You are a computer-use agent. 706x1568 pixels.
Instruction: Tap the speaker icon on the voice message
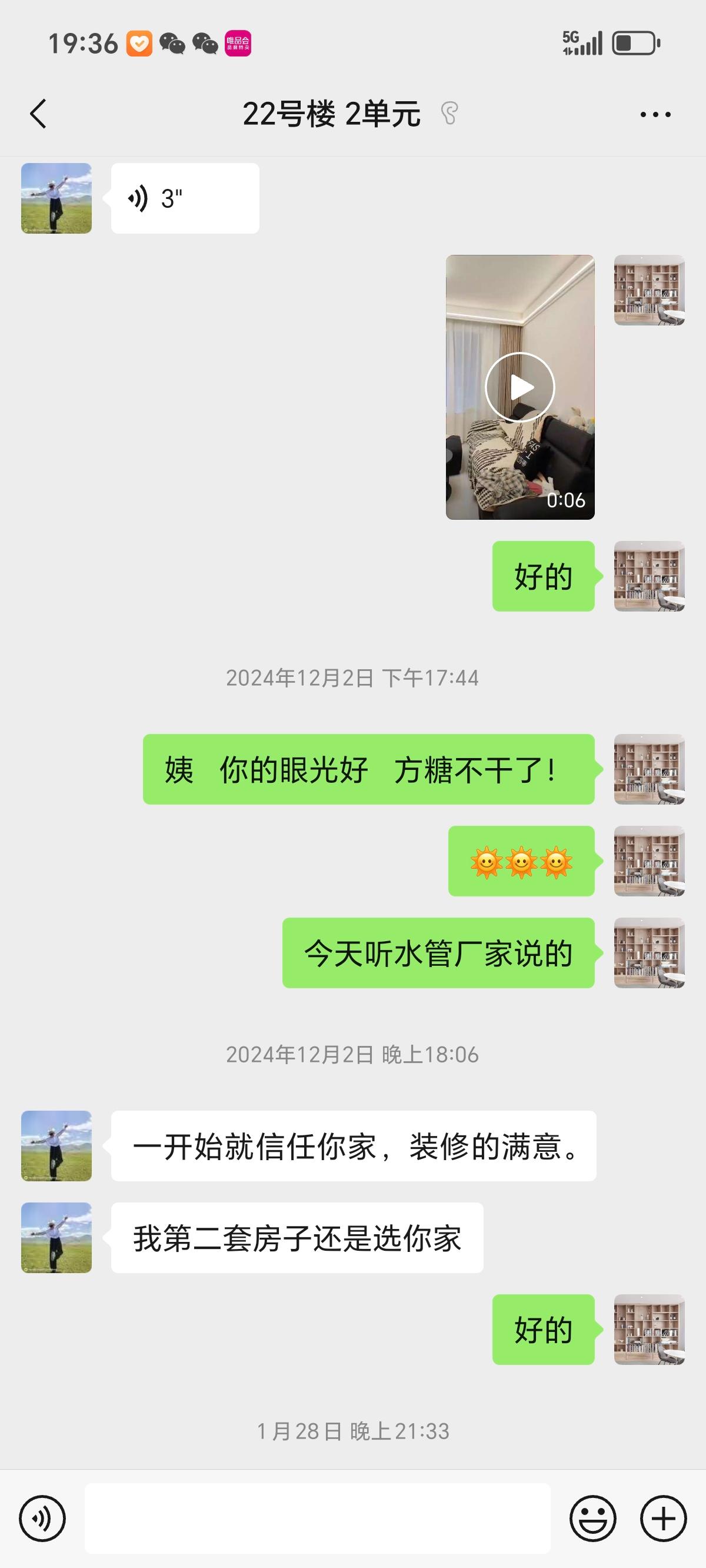point(139,197)
